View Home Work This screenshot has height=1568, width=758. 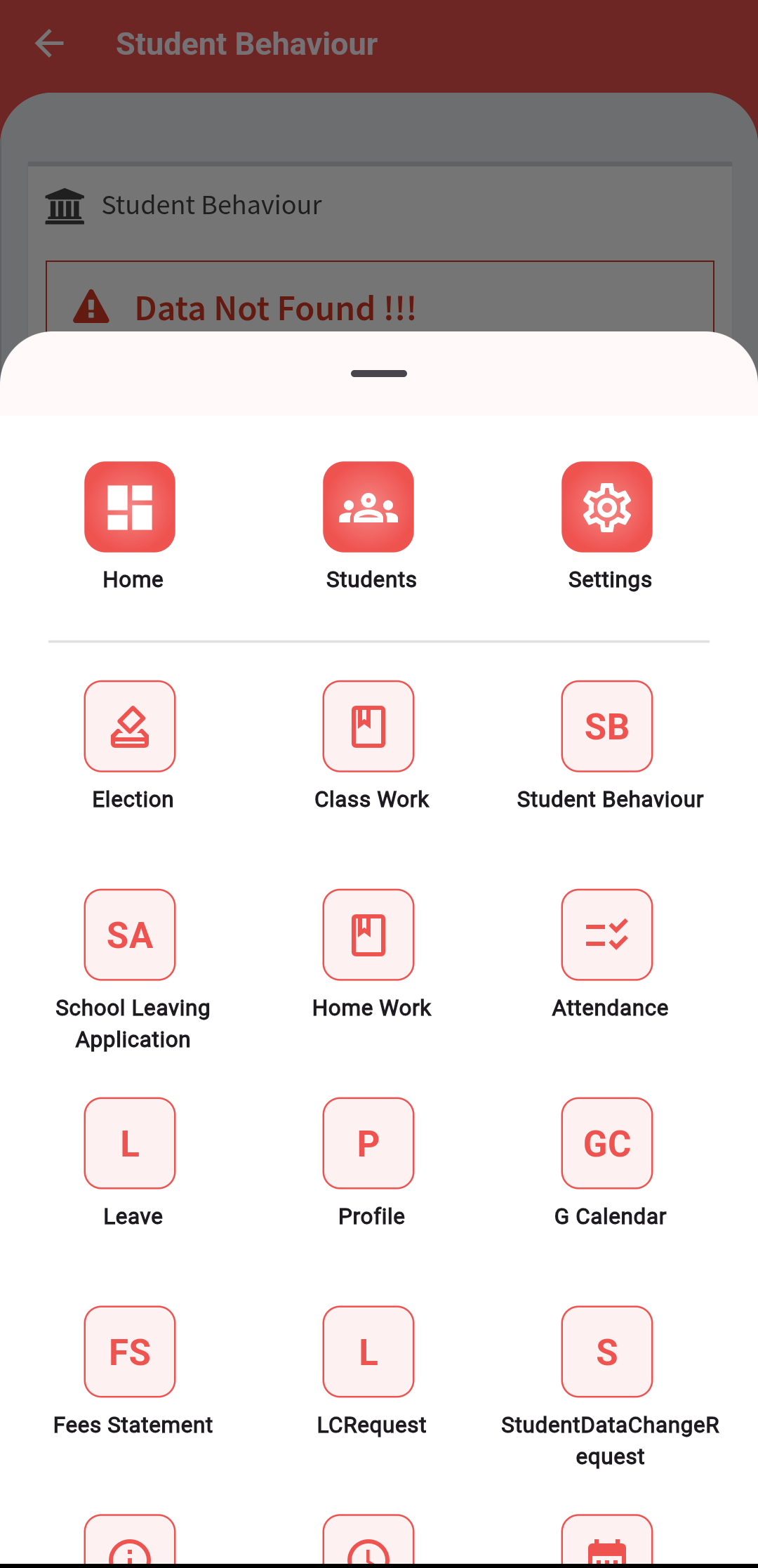click(x=368, y=935)
